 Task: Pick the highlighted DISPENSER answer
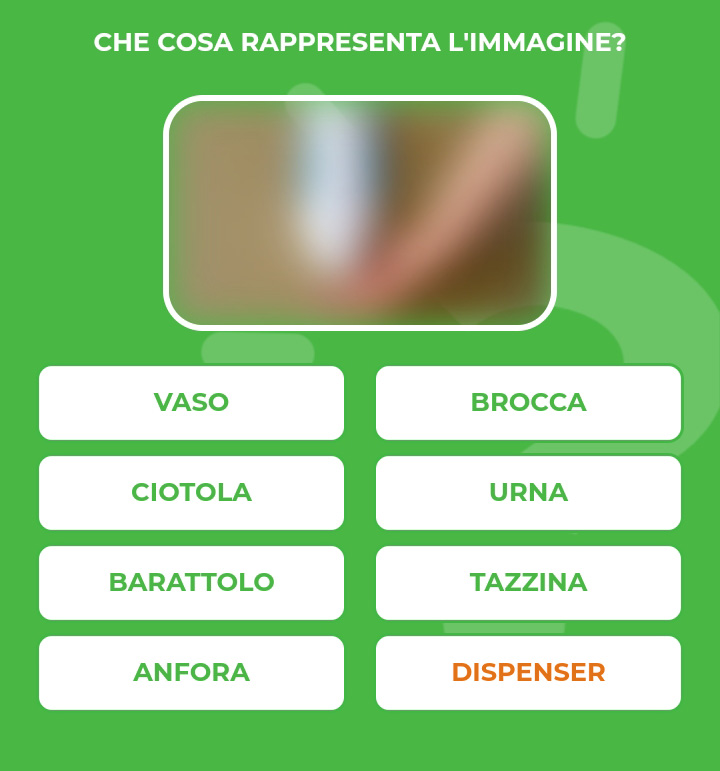[528, 673]
